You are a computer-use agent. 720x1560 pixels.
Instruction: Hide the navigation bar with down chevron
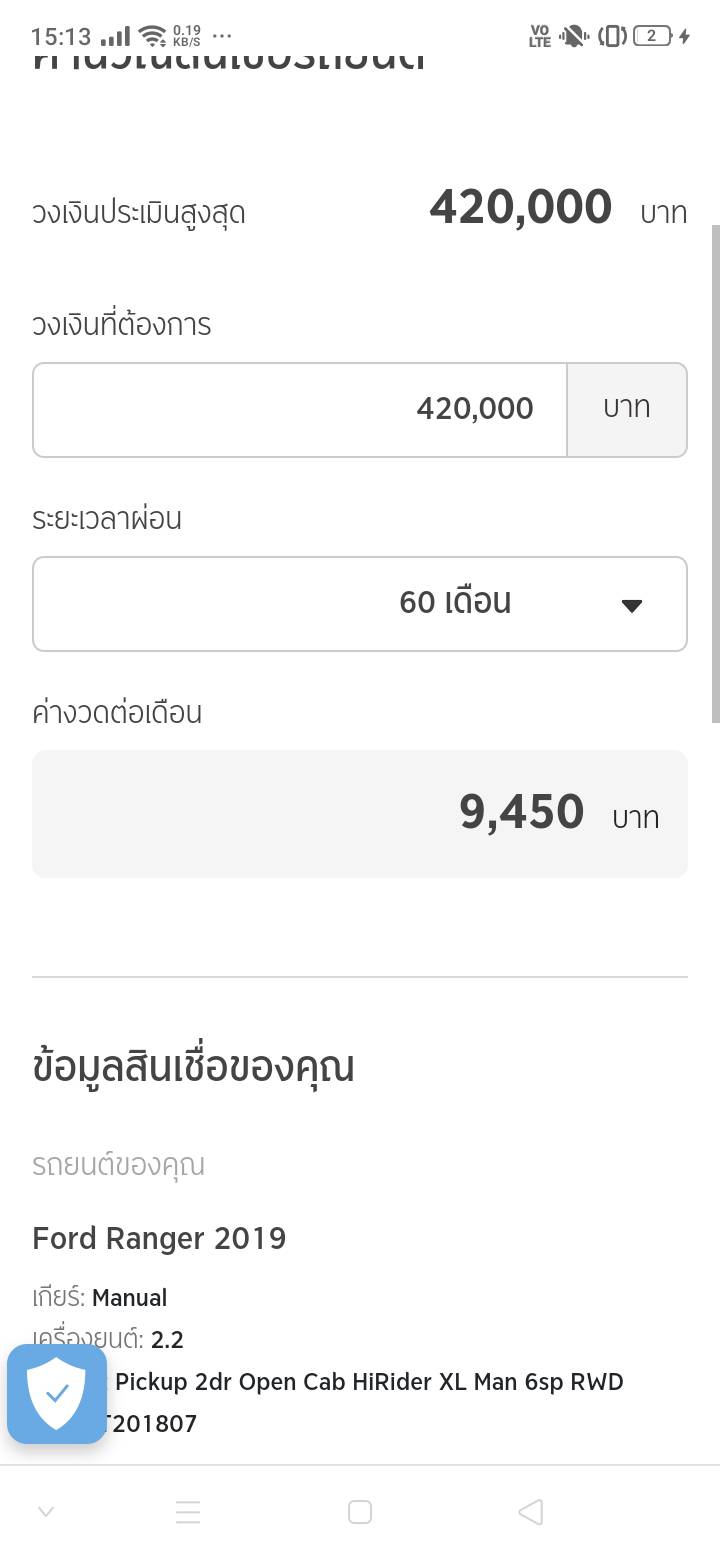(46, 1512)
